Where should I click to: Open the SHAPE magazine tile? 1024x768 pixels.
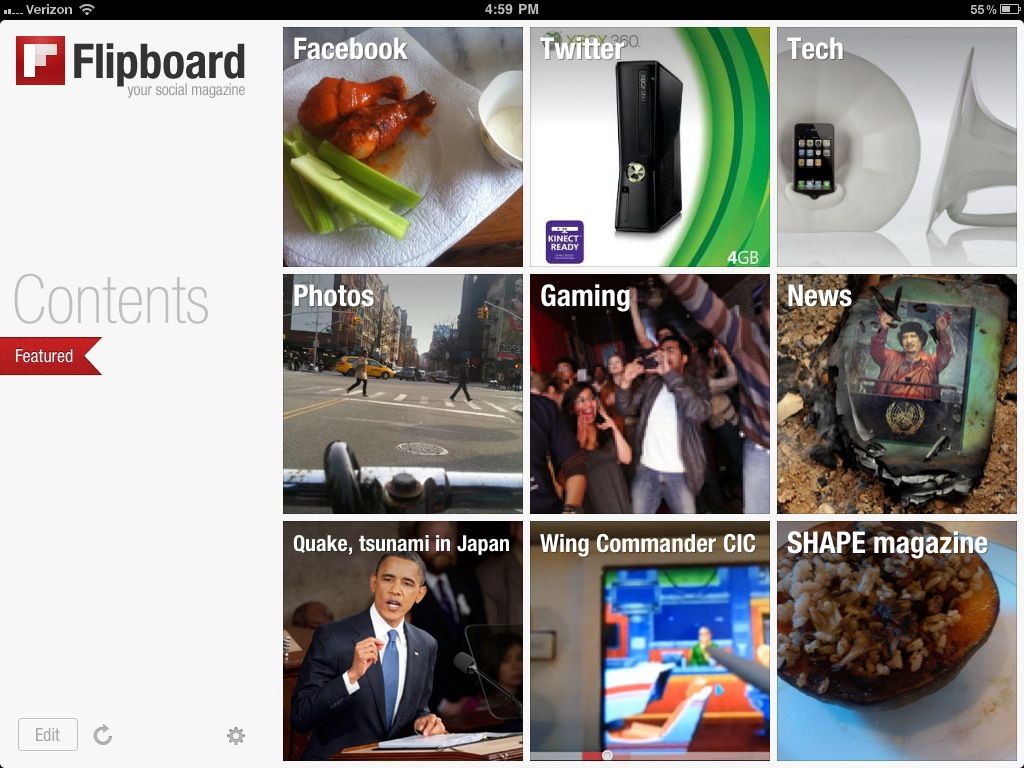896,640
